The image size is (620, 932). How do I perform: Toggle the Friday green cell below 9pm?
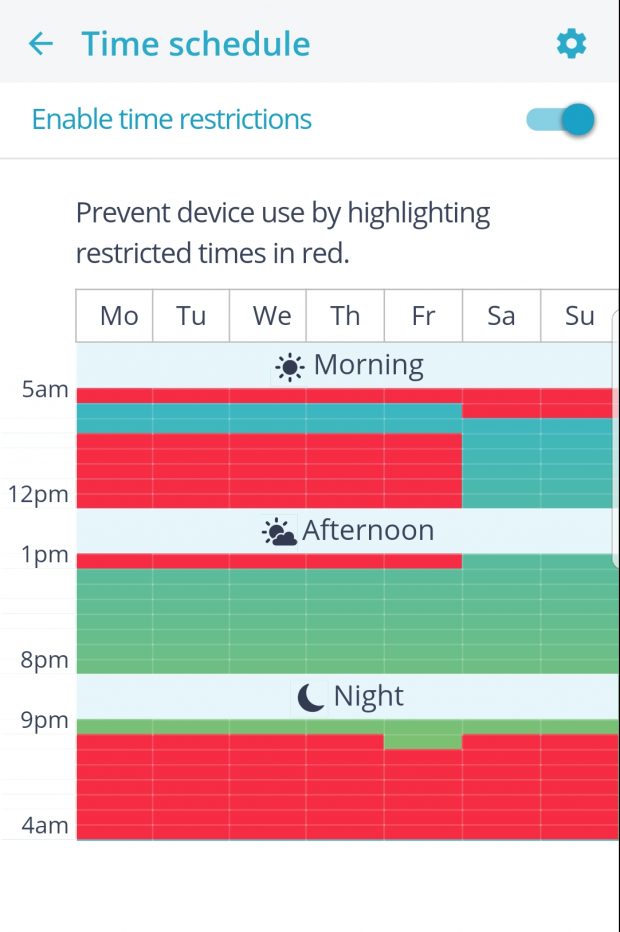[x=423, y=741]
